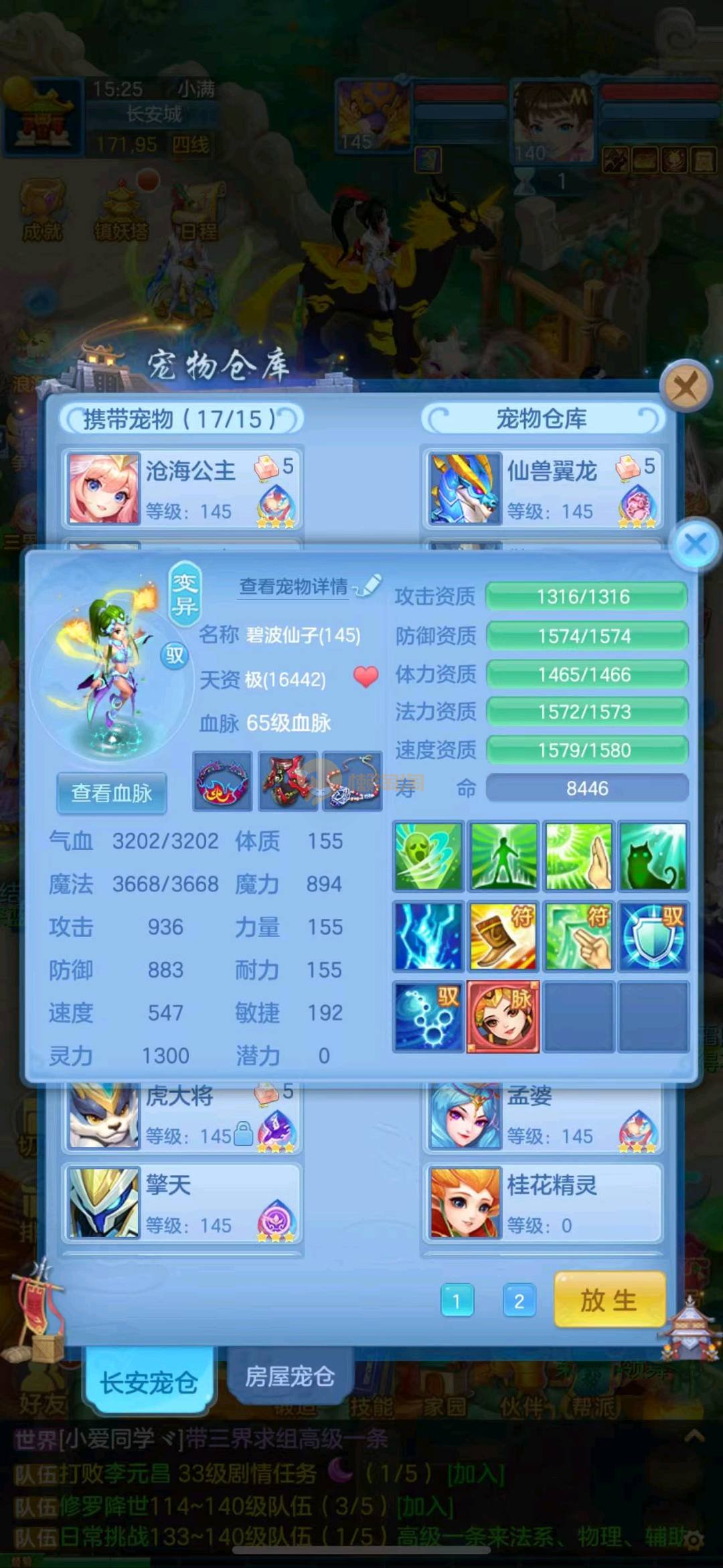Select 仙兽翼龙 in the warehouse list
723x1568 pixels.
pos(542,489)
